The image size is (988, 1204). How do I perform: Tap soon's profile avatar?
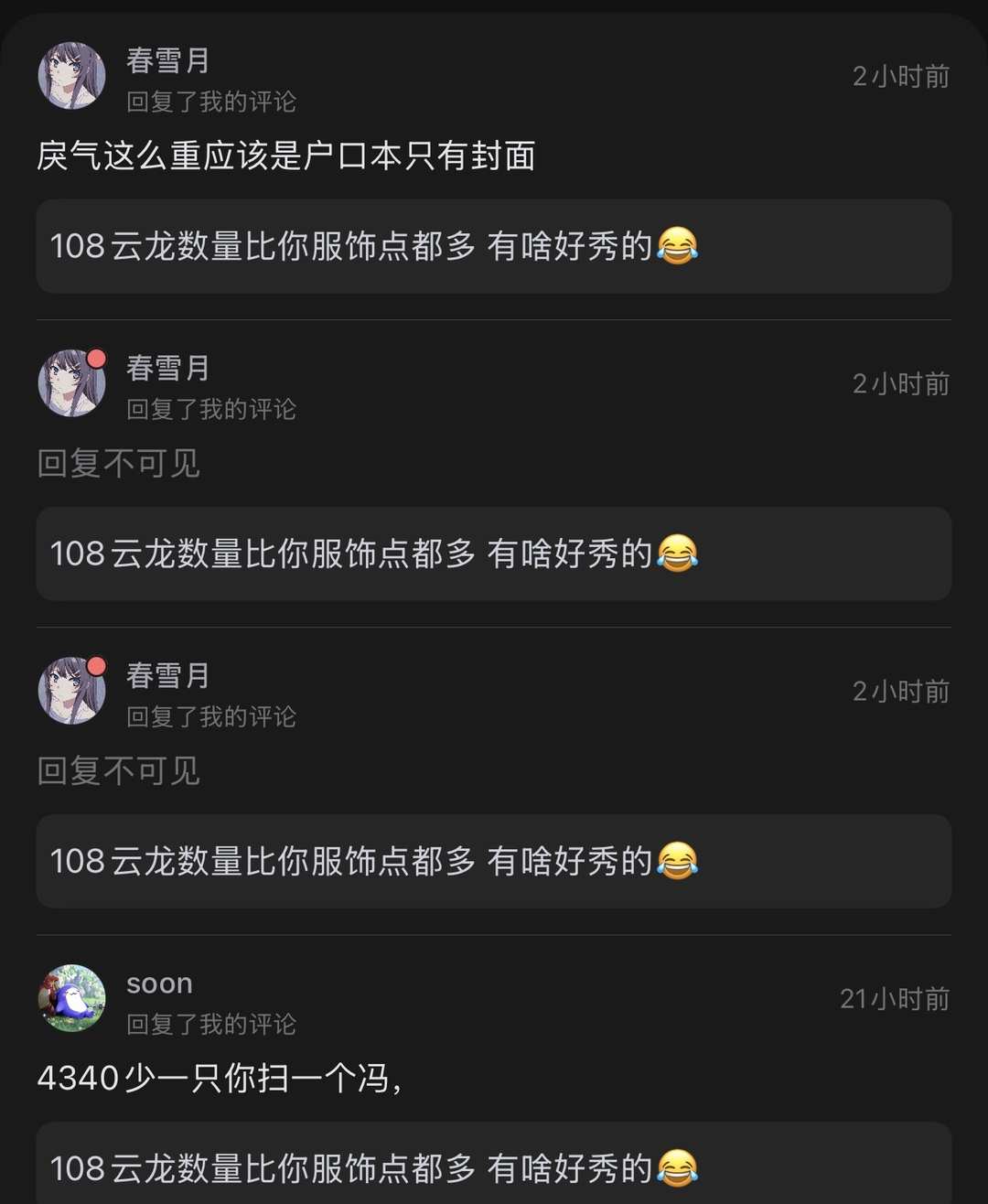click(x=71, y=998)
